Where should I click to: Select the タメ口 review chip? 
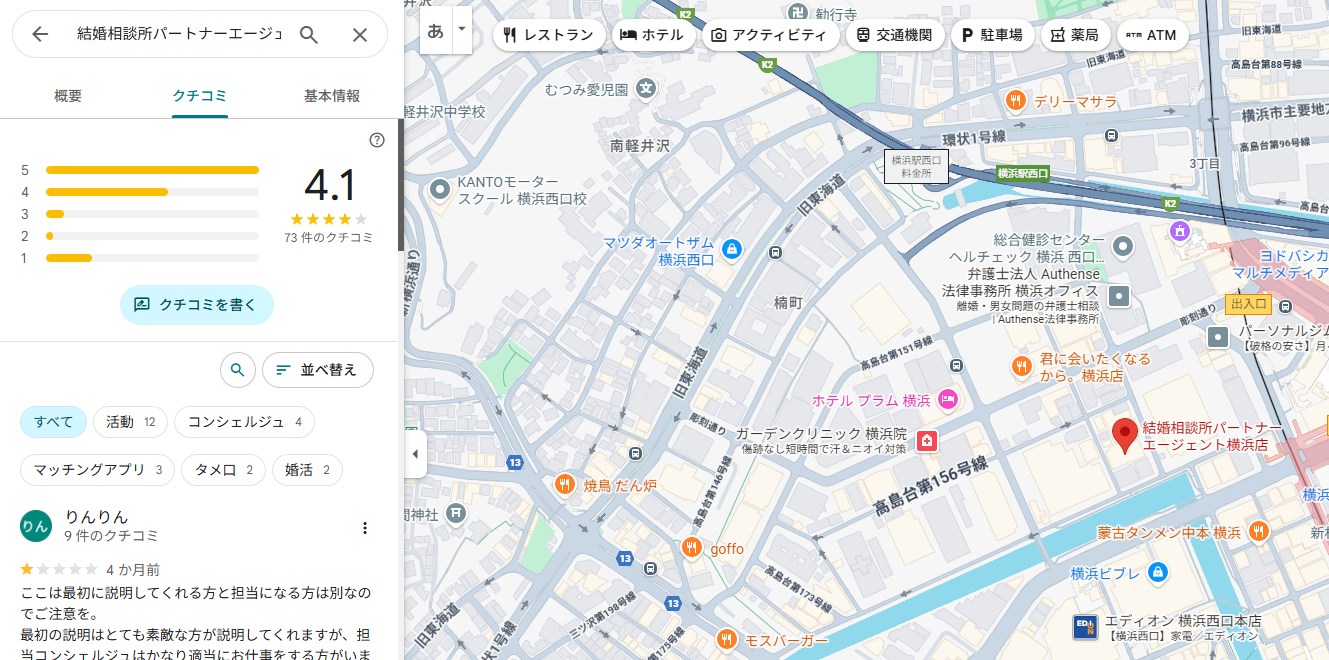tap(223, 470)
